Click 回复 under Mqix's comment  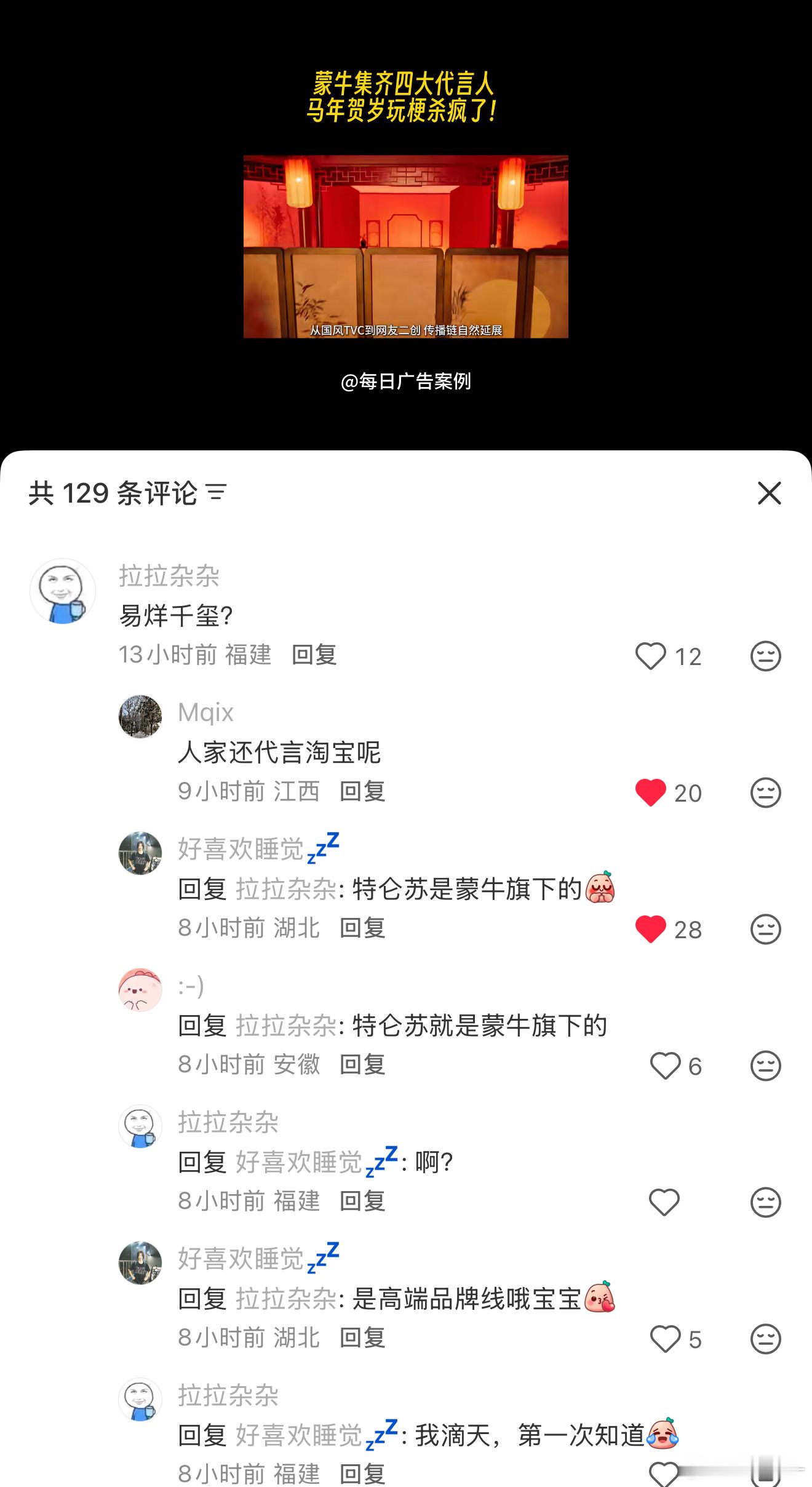363,793
